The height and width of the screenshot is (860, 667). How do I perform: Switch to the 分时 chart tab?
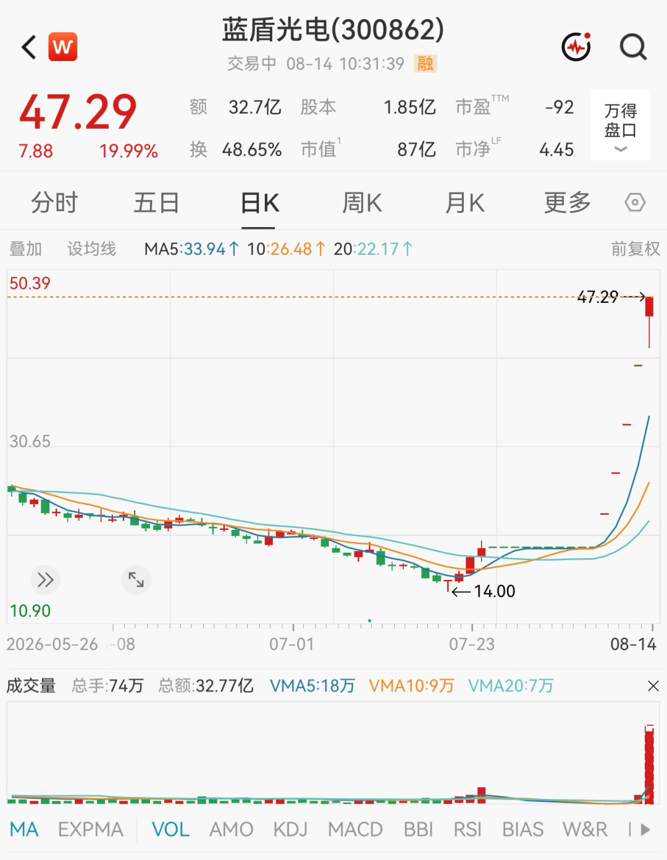[x=54, y=202]
